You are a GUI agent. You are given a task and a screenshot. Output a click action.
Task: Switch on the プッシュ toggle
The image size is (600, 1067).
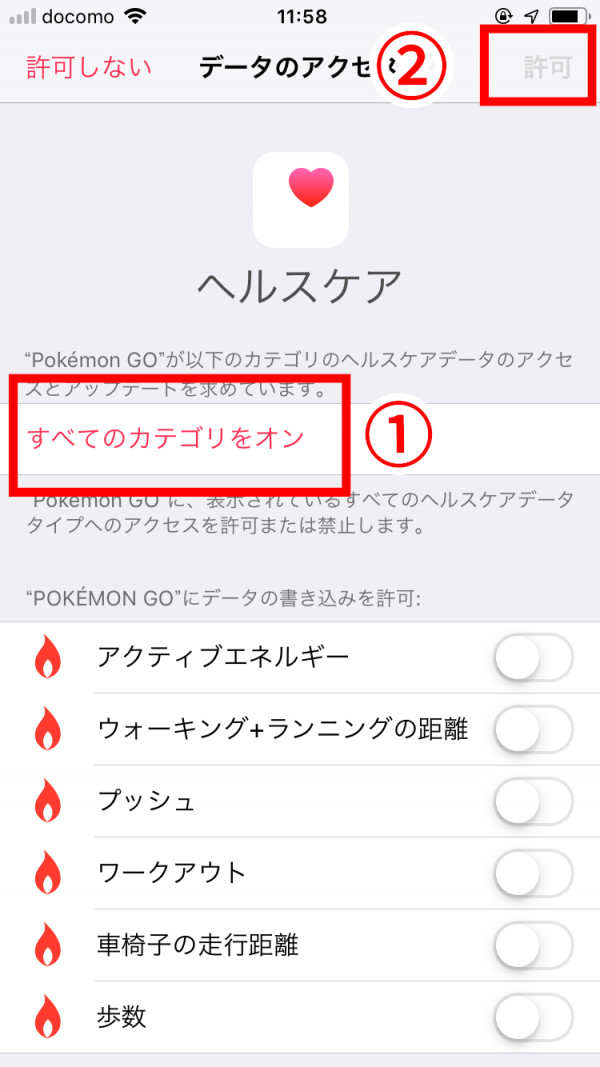pos(533,802)
